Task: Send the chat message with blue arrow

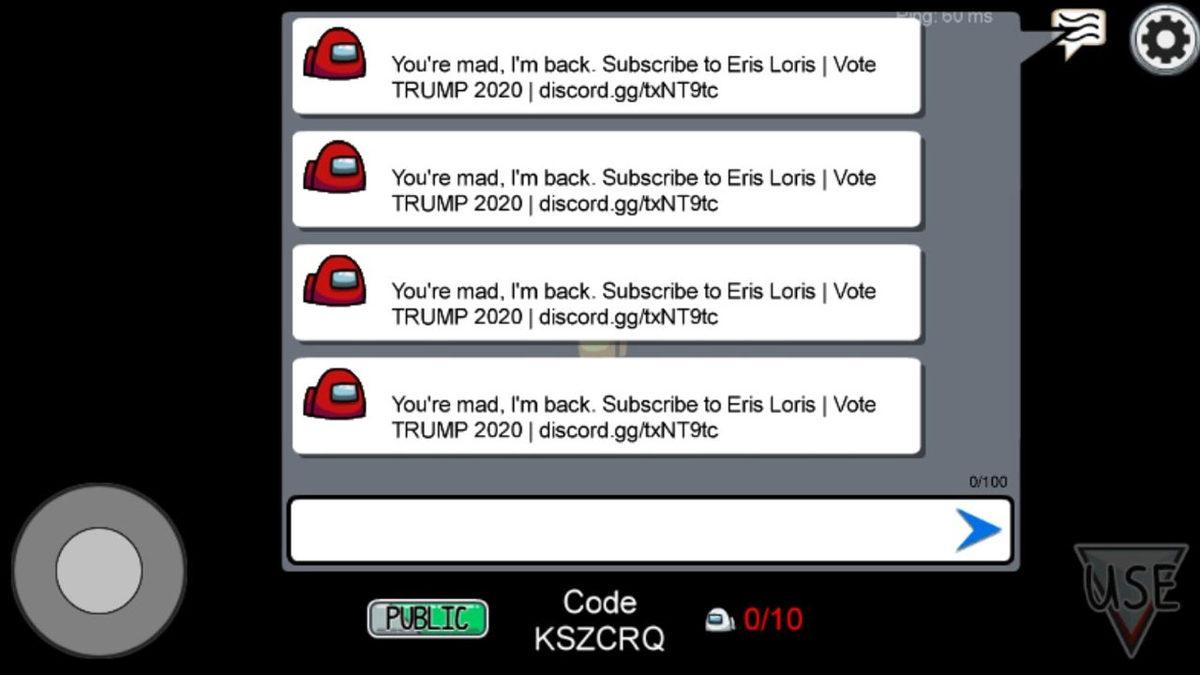Action: coord(977,530)
